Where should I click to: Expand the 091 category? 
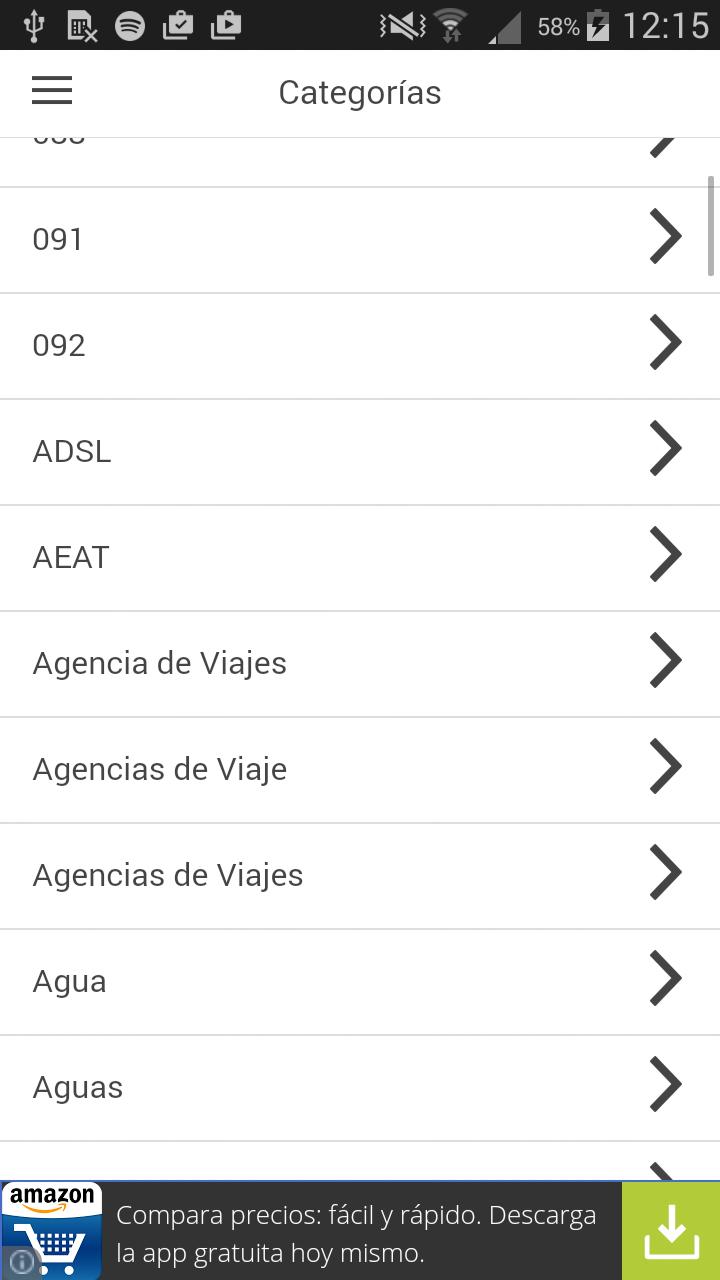click(x=360, y=239)
